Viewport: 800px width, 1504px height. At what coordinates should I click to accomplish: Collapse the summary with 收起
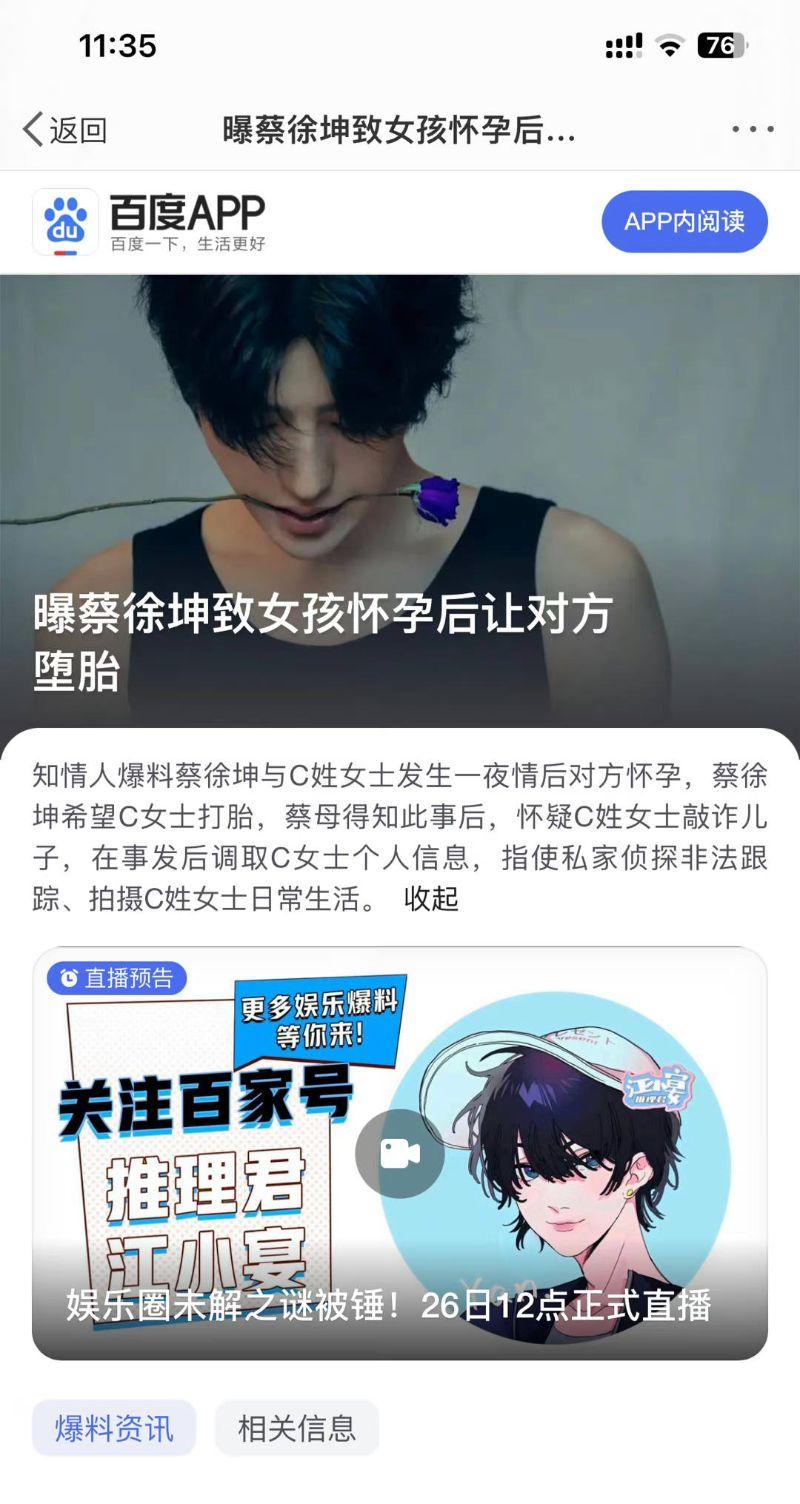(431, 898)
